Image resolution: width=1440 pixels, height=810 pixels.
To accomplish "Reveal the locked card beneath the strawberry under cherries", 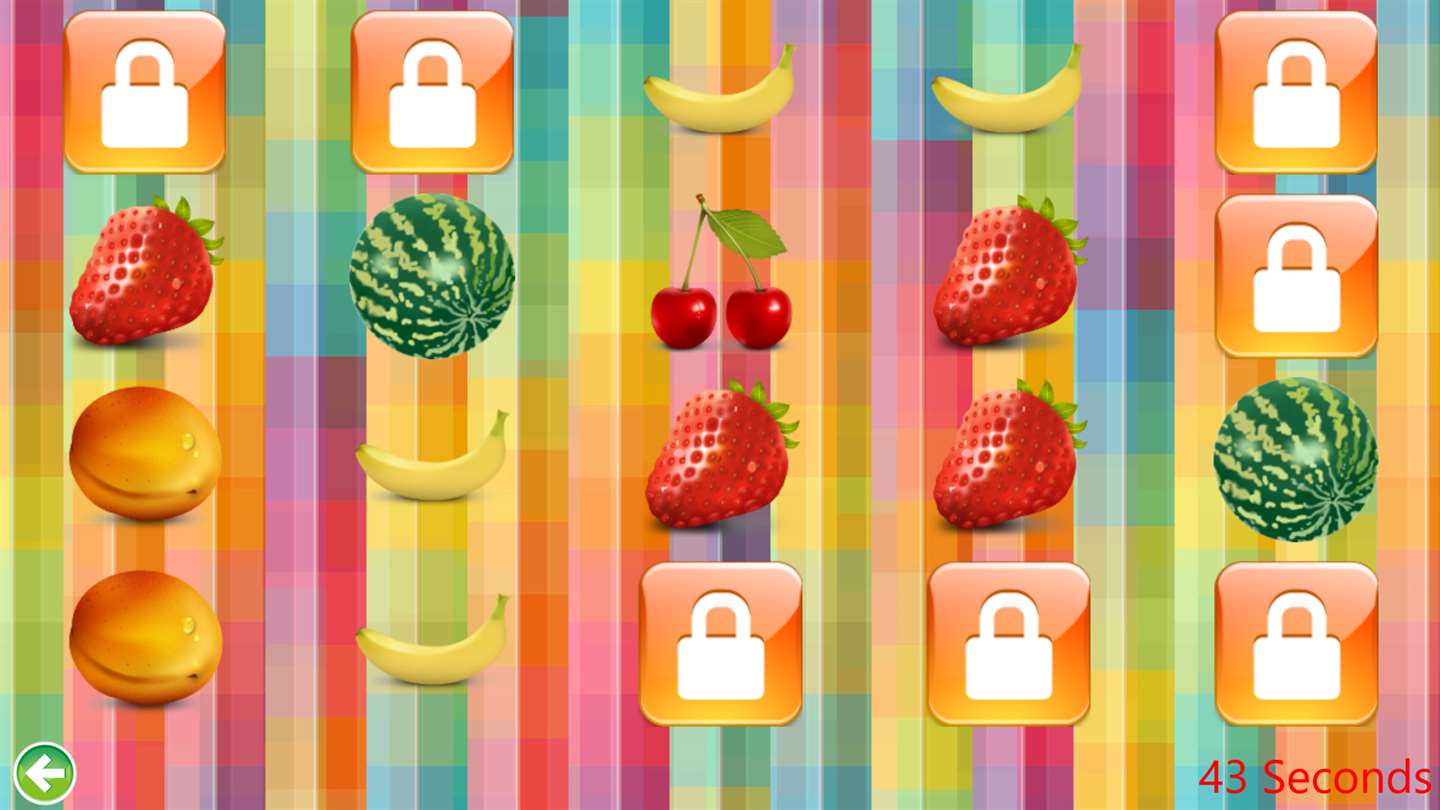I will [721, 643].
